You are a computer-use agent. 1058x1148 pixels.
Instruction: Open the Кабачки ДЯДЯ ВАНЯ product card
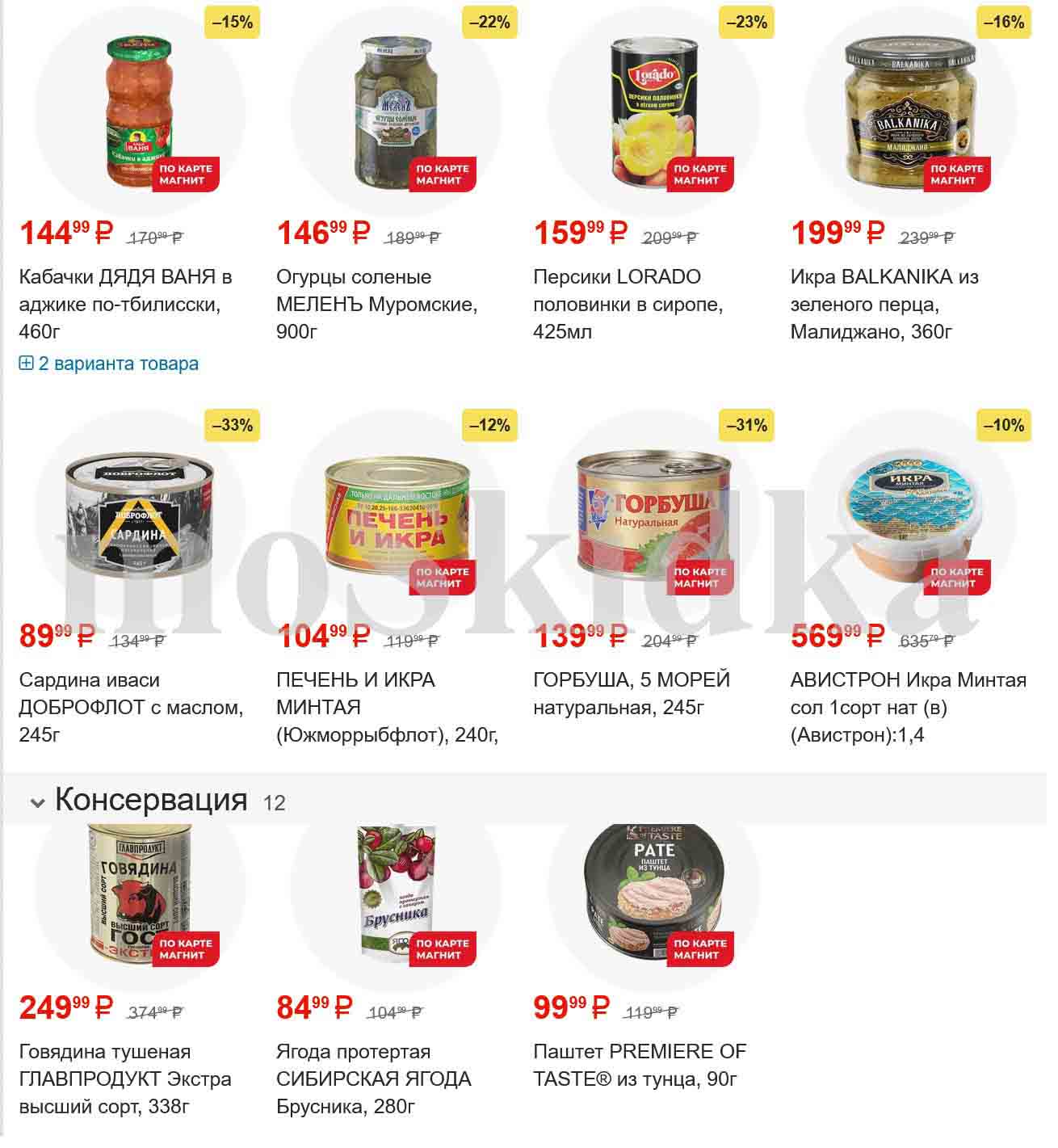point(125,305)
